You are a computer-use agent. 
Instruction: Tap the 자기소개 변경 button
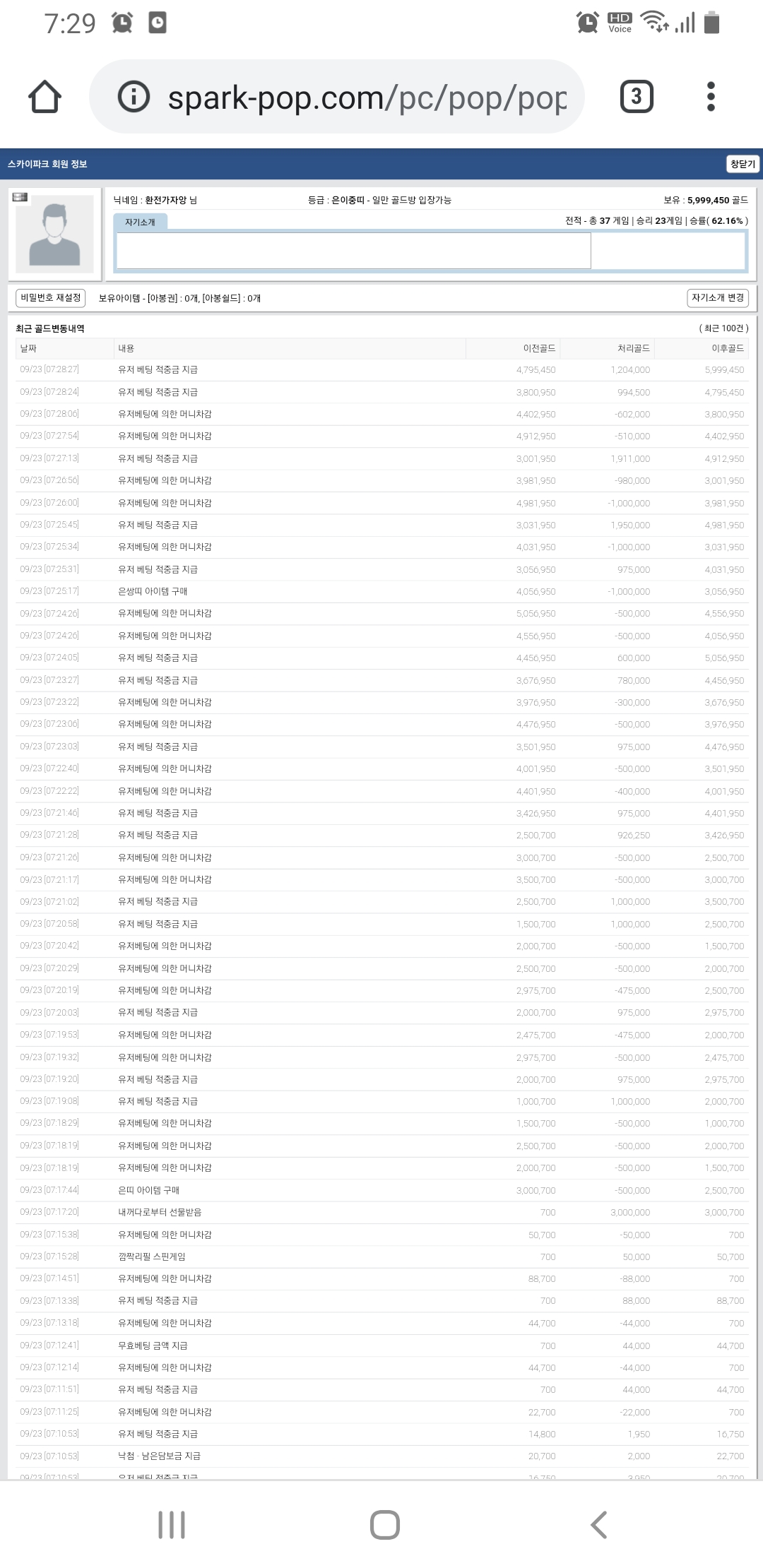coord(718,298)
